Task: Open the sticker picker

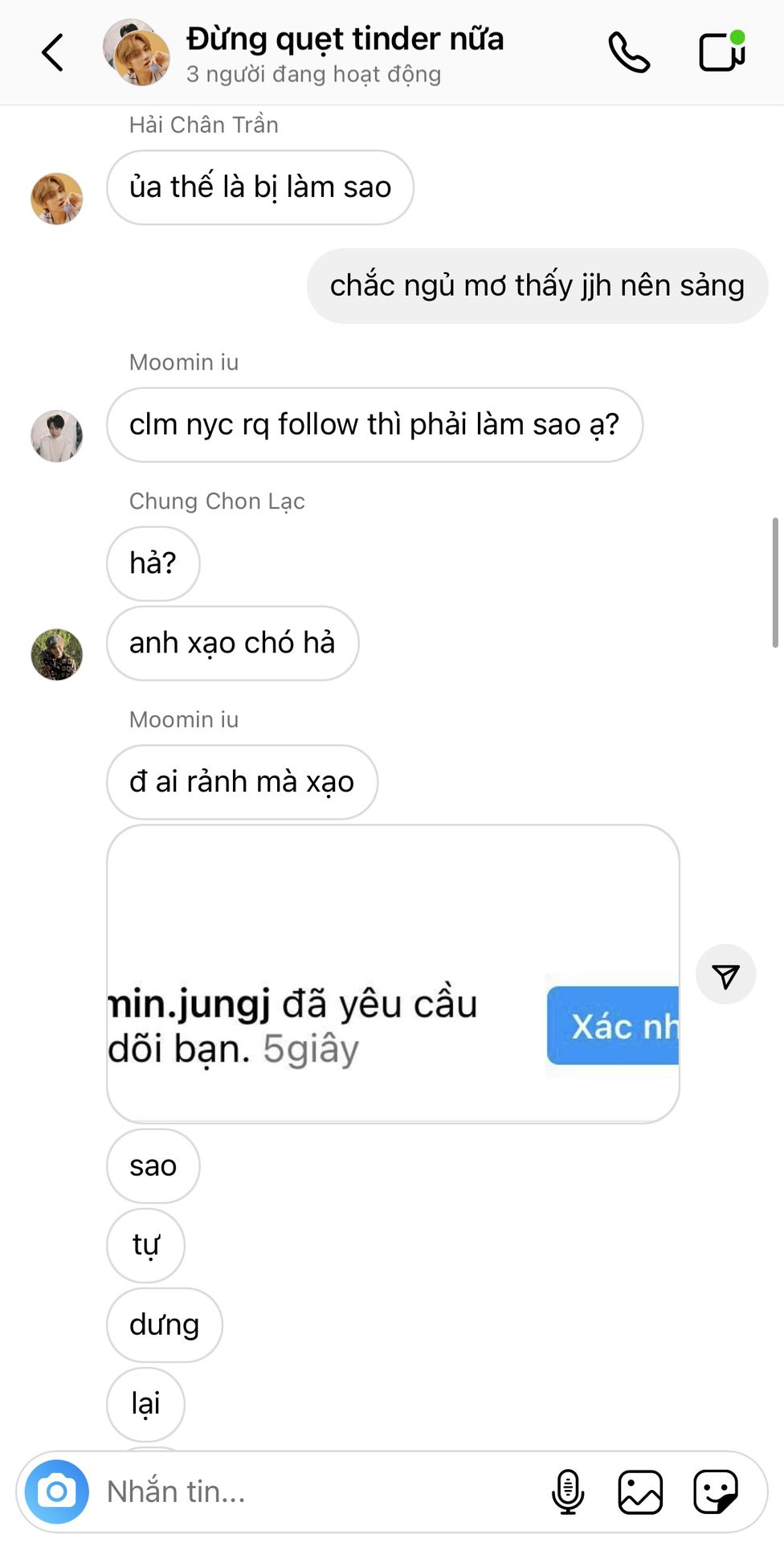Action: pos(715,1492)
